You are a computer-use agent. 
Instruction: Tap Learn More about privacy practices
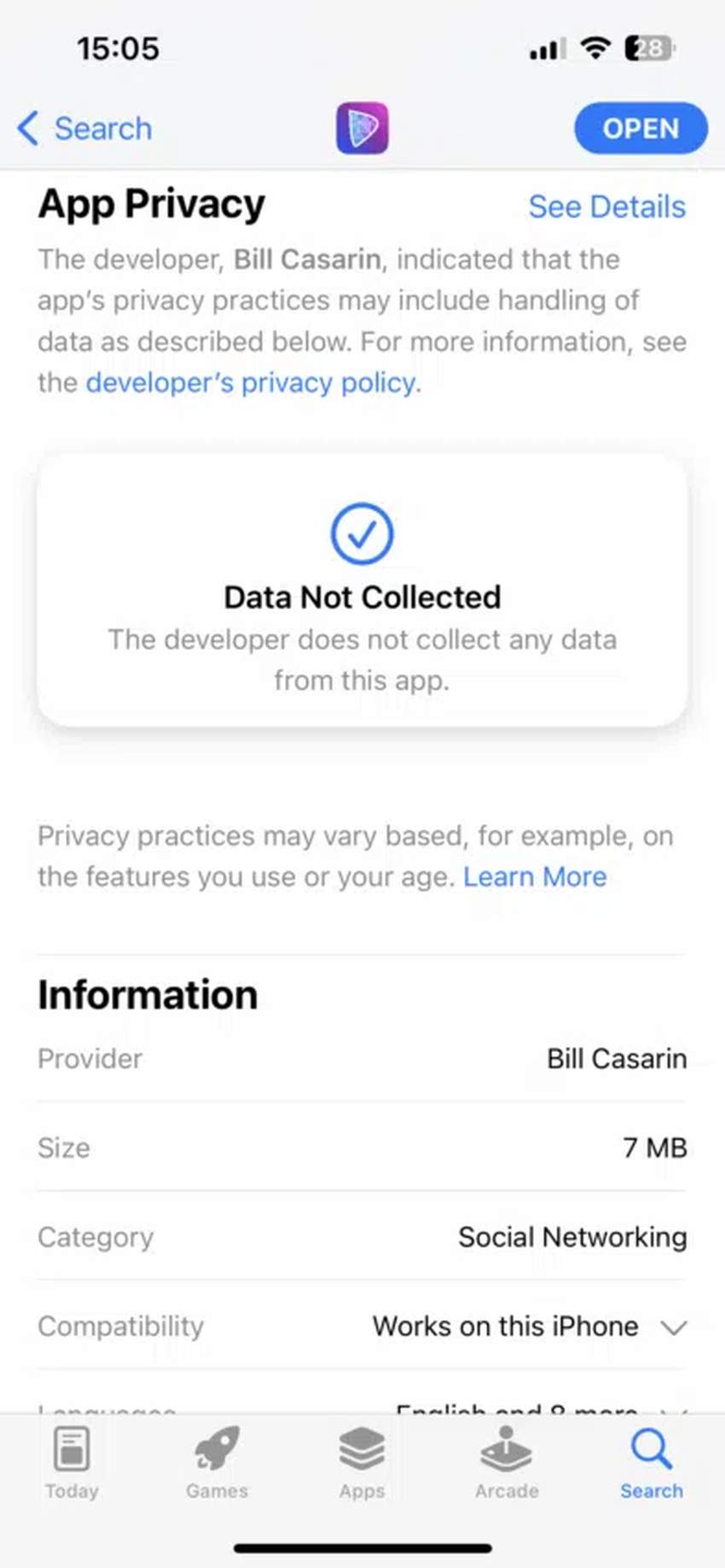(535, 877)
